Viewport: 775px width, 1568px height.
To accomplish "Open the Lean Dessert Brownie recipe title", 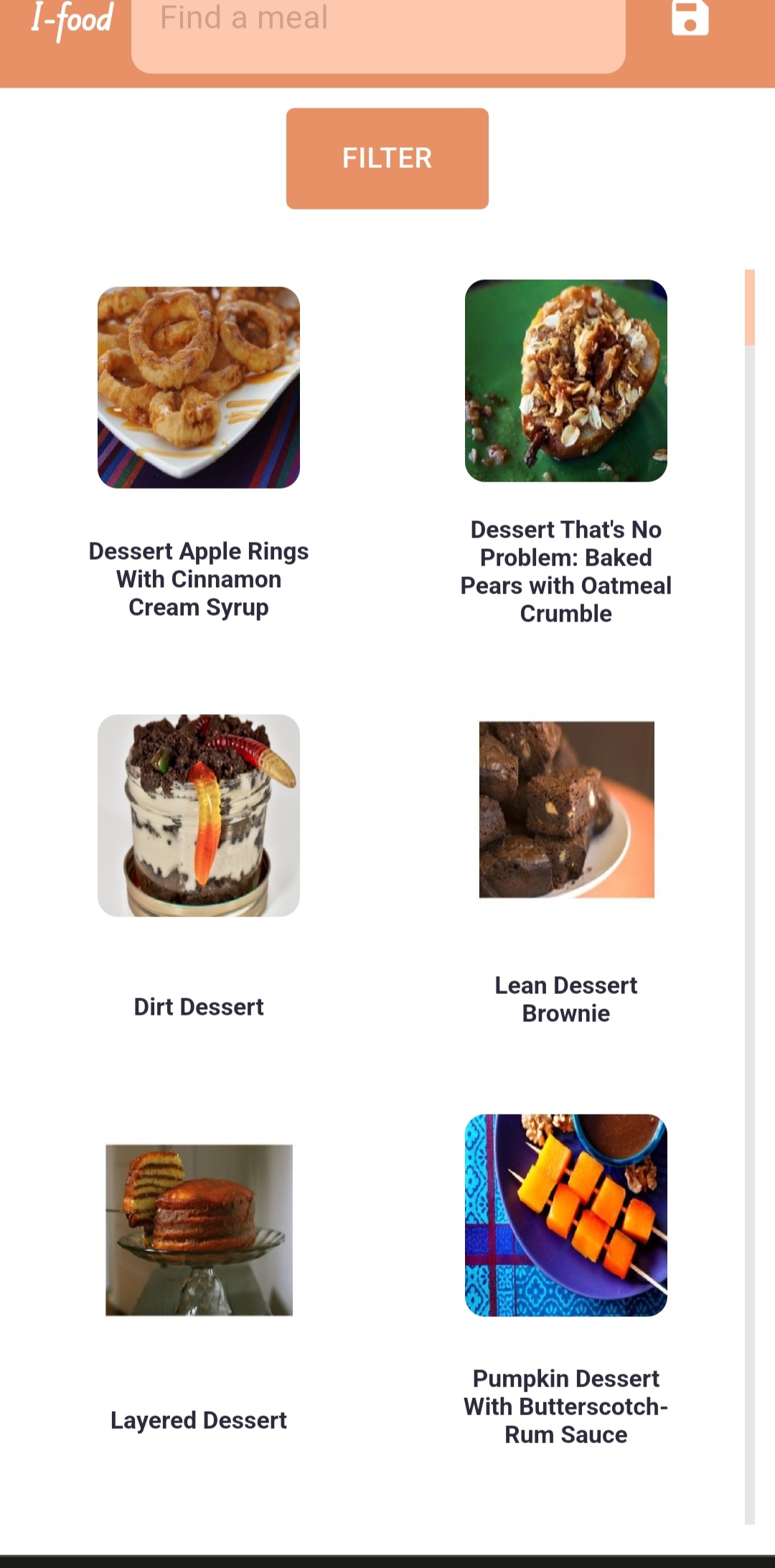I will point(565,999).
